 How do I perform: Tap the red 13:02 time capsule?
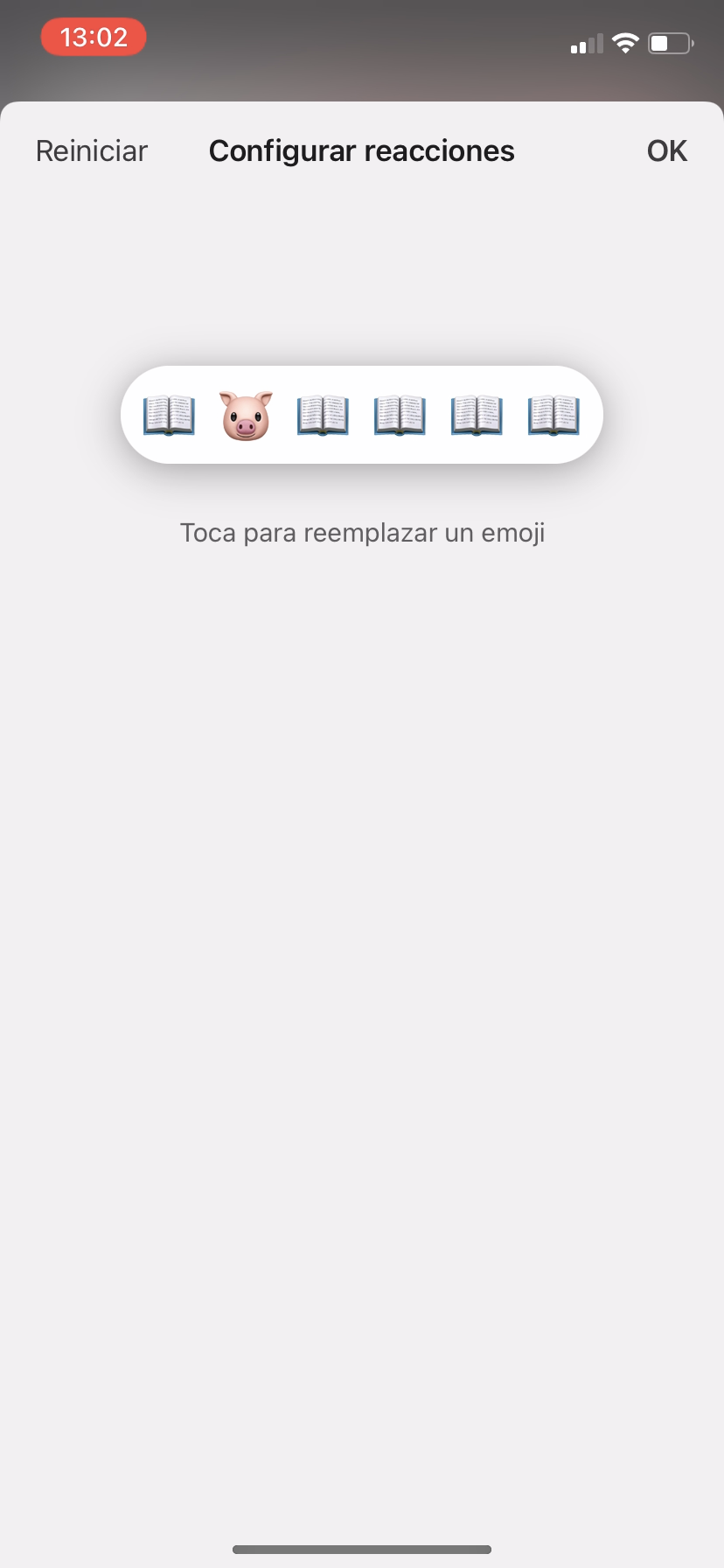(93, 37)
